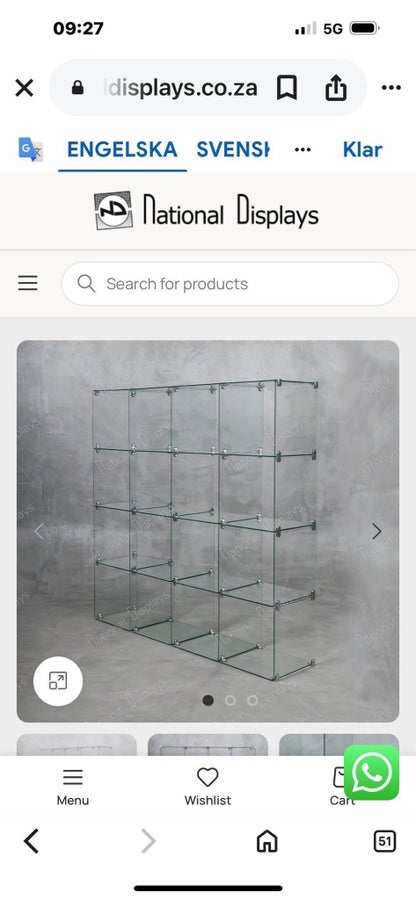416x900 pixels.
Task: Go back with the browser back arrow
Action: click(31, 841)
